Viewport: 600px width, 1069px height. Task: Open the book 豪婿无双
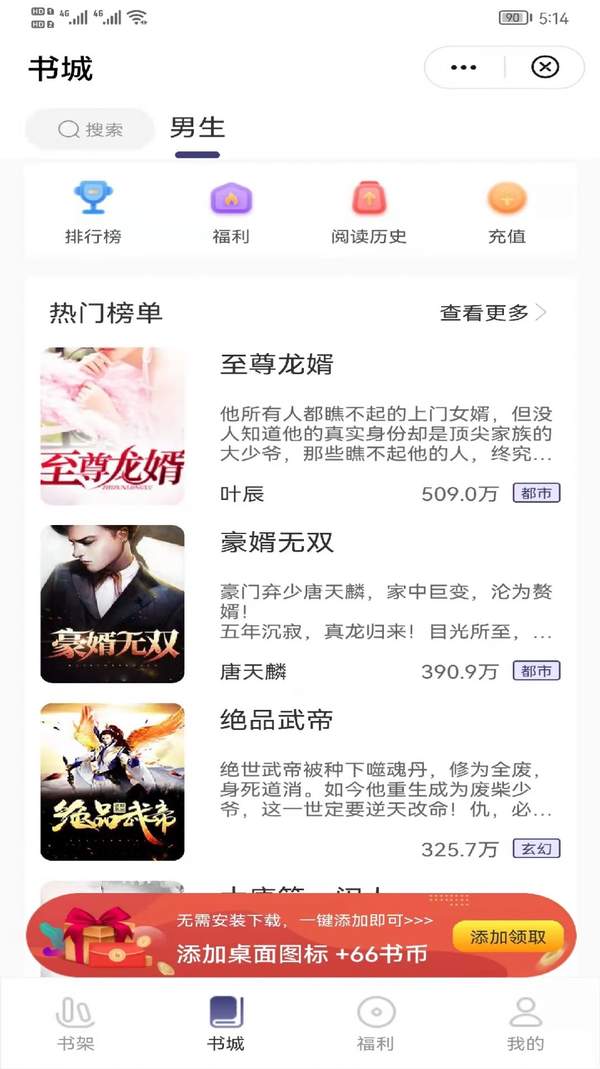[277, 542]
